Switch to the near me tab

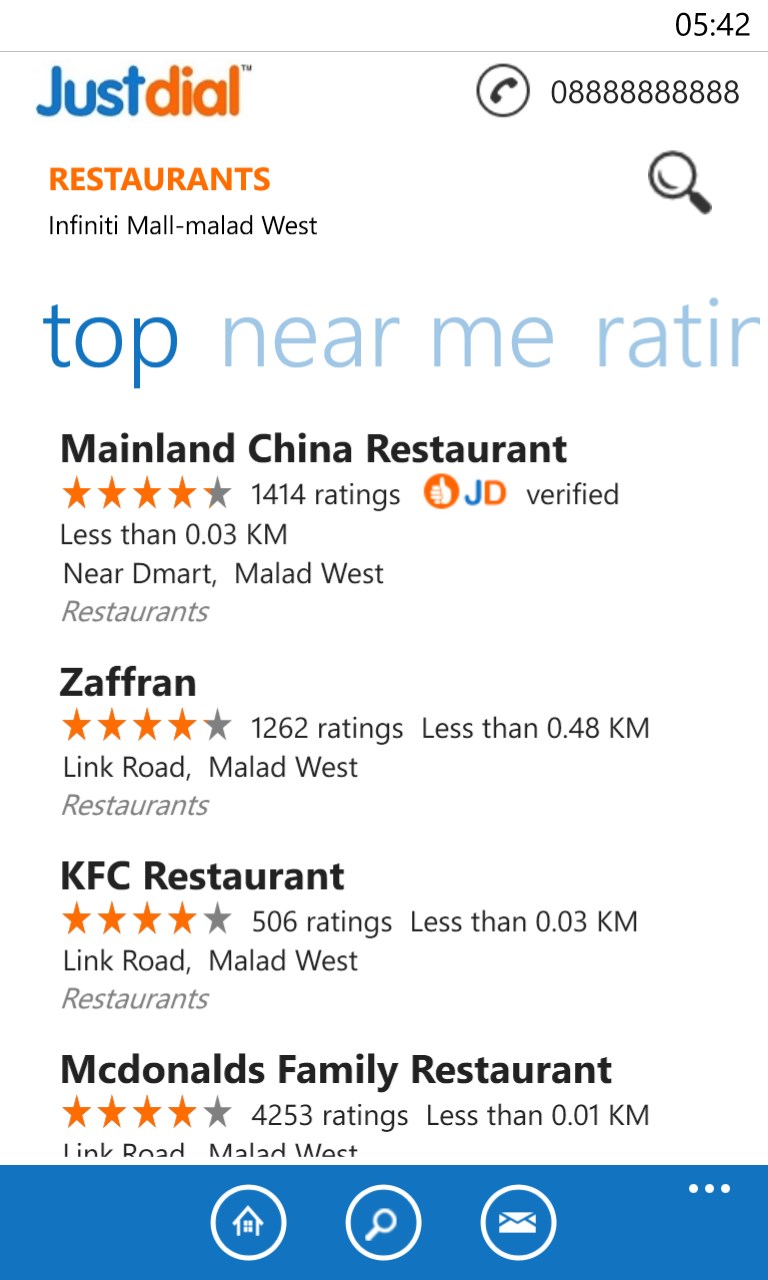click(x=386, y=337)
